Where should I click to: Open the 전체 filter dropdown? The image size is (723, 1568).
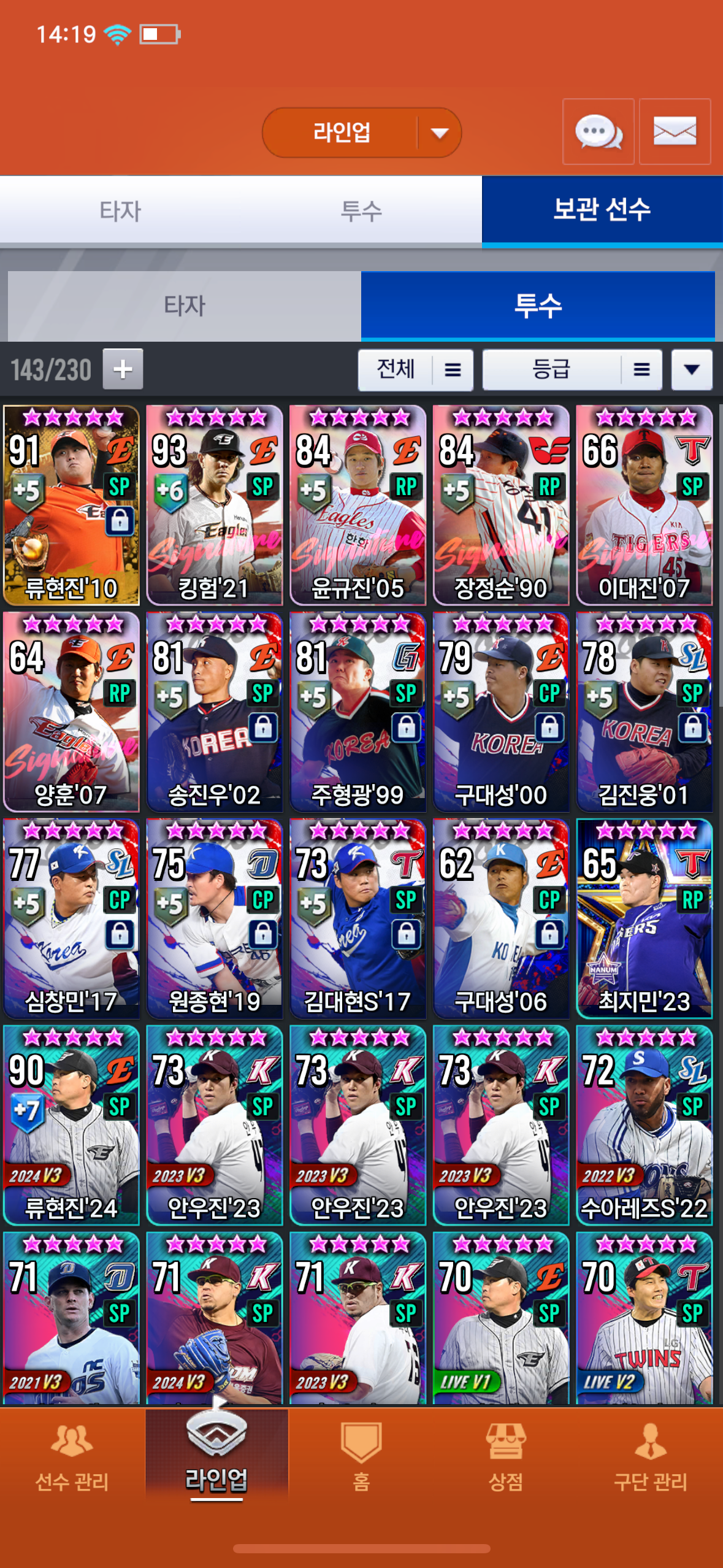415,370
